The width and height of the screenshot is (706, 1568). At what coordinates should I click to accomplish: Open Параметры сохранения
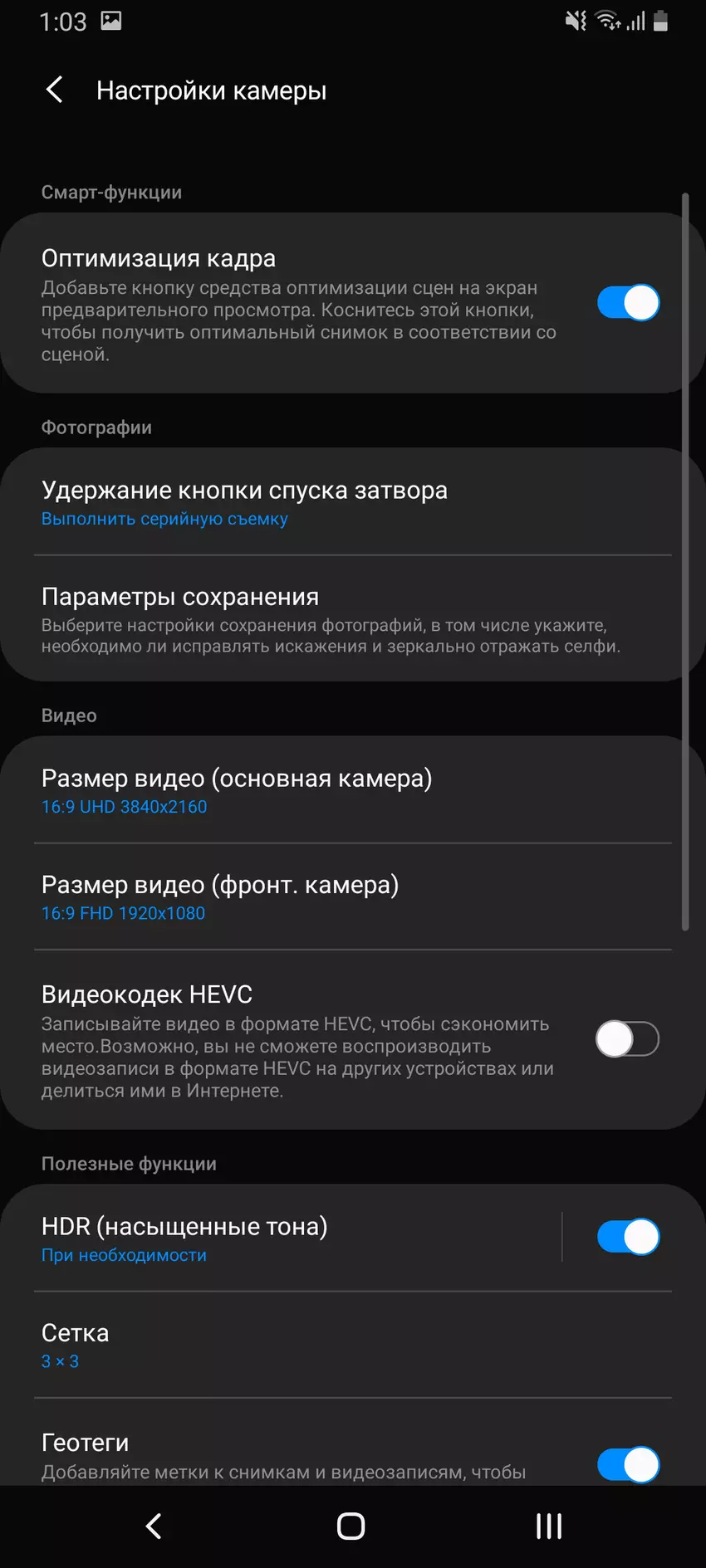pyautogui.click(x=332, y=619)
